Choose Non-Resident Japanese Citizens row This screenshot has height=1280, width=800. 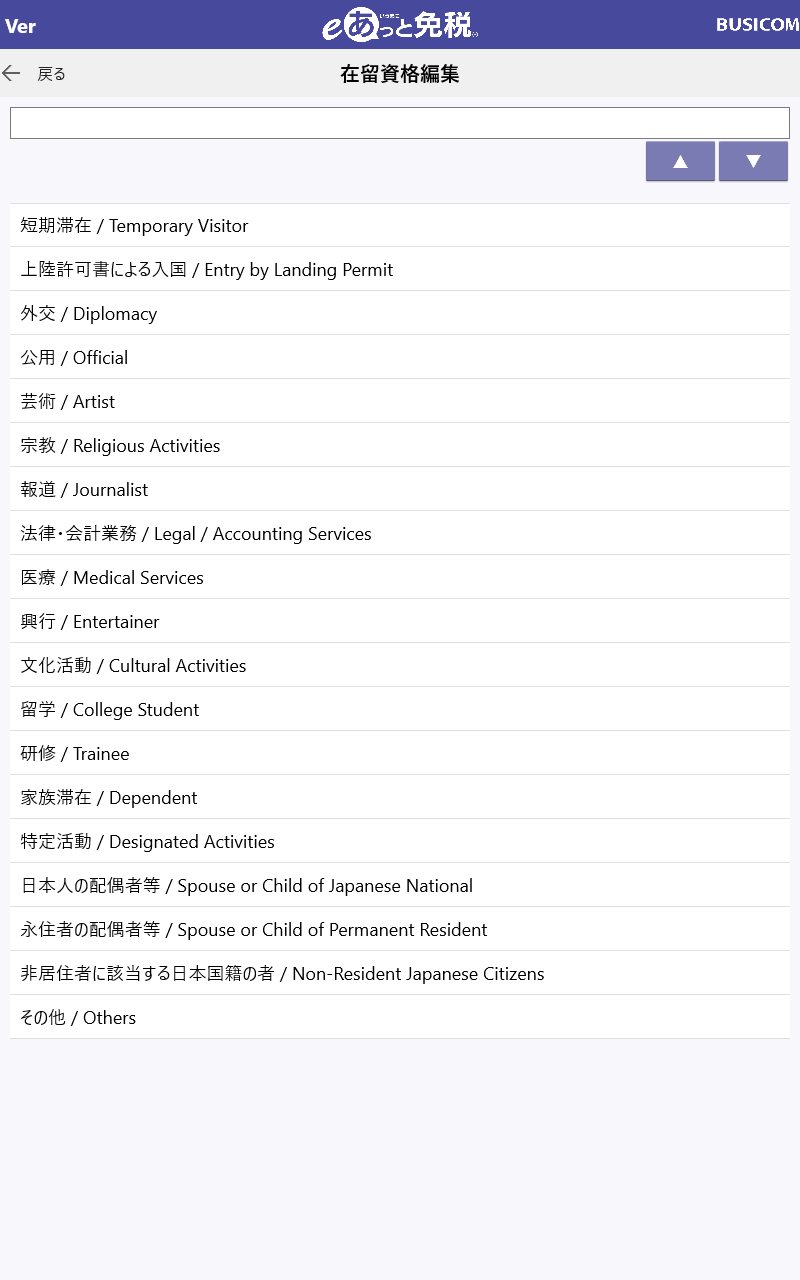click(x=400, y=974)
